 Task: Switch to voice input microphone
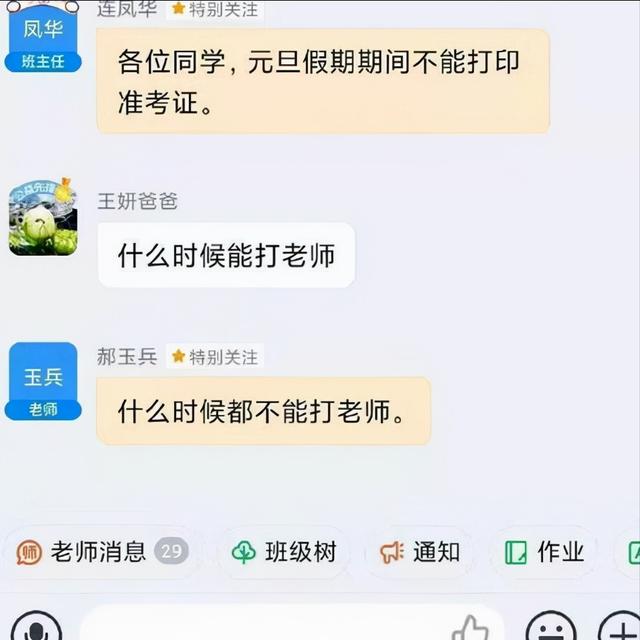[37, 630]
